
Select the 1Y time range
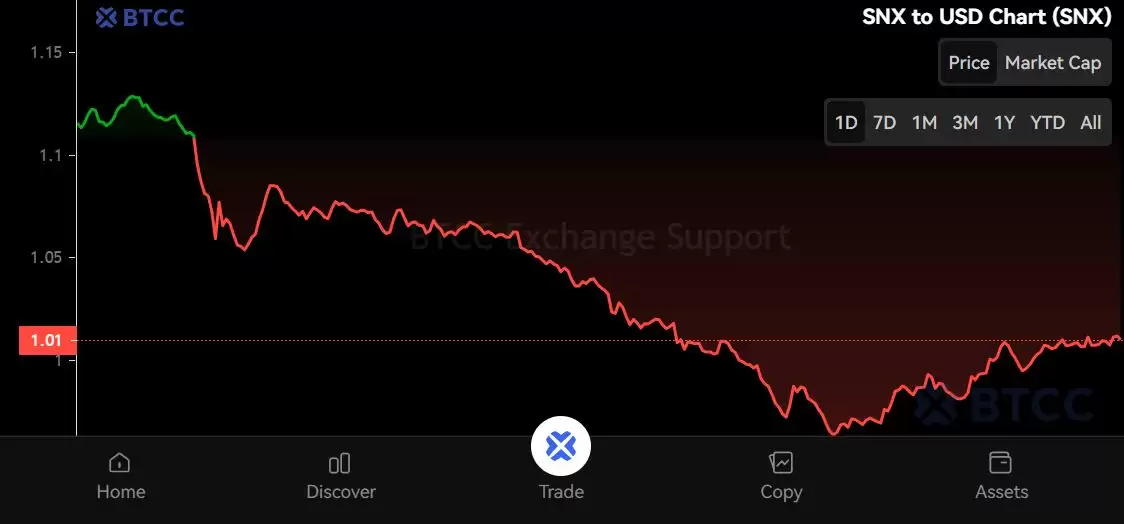(1004, 123)
